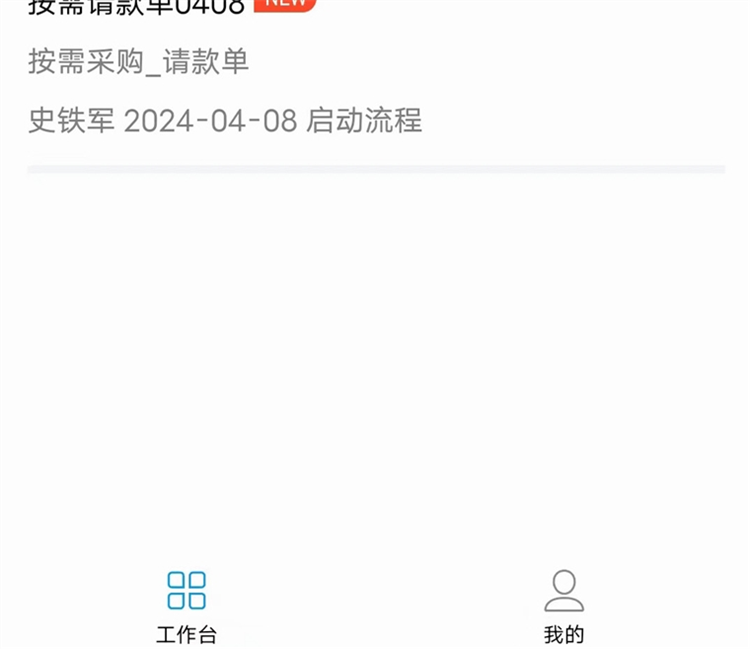Switch to the 工作台 tab
This screenshot has width=750, height=649.
click(x=186, y=604)
